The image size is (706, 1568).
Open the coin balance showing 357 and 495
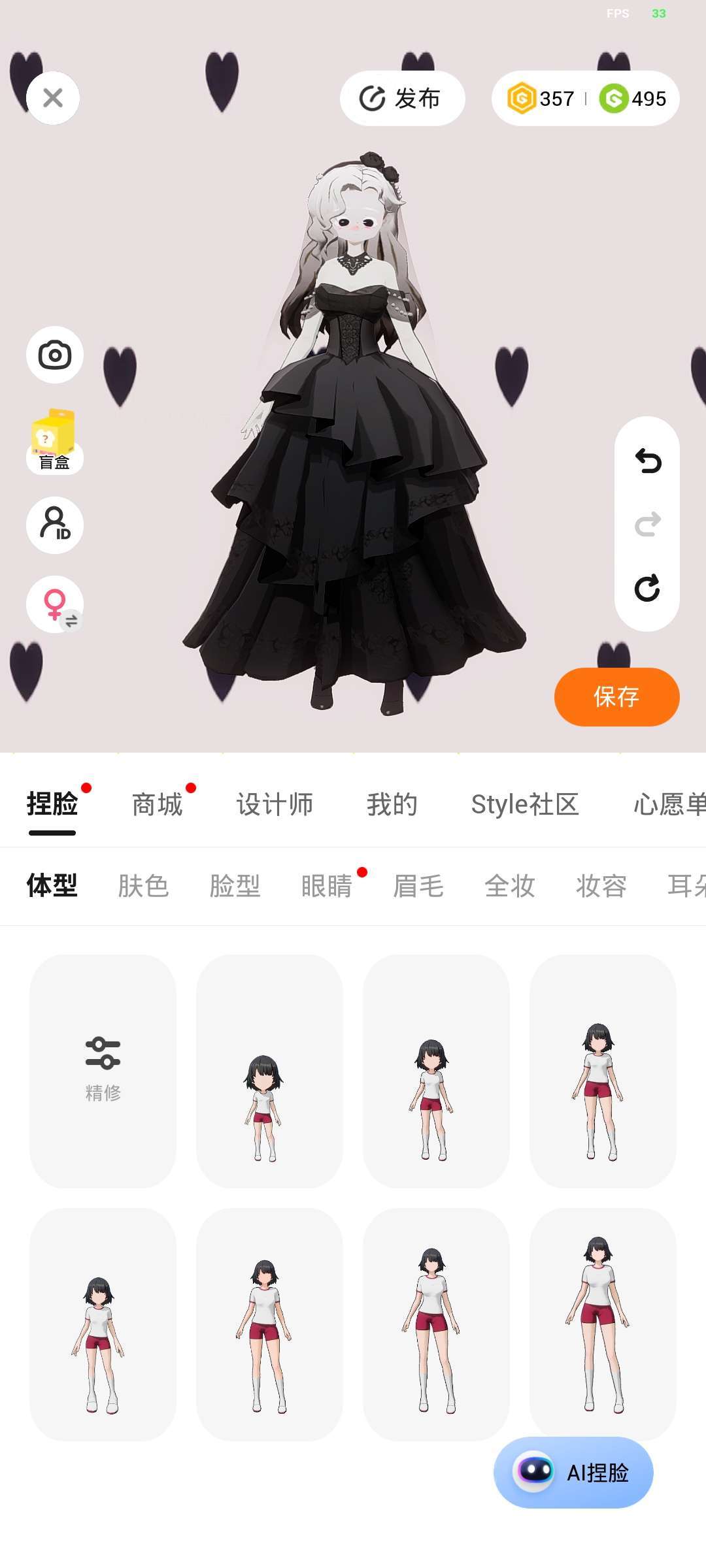point(585,98)
